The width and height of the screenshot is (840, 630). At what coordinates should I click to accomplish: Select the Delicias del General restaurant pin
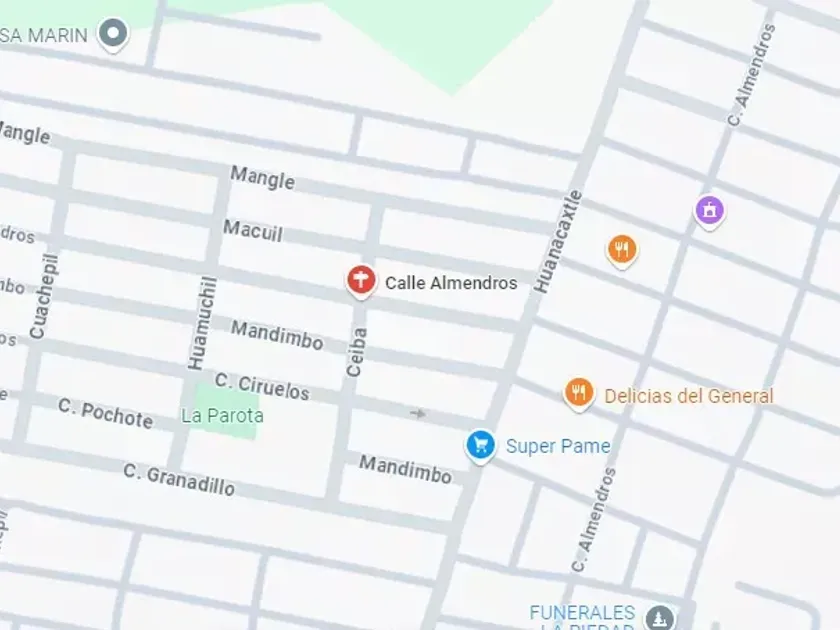coord(579,392)
